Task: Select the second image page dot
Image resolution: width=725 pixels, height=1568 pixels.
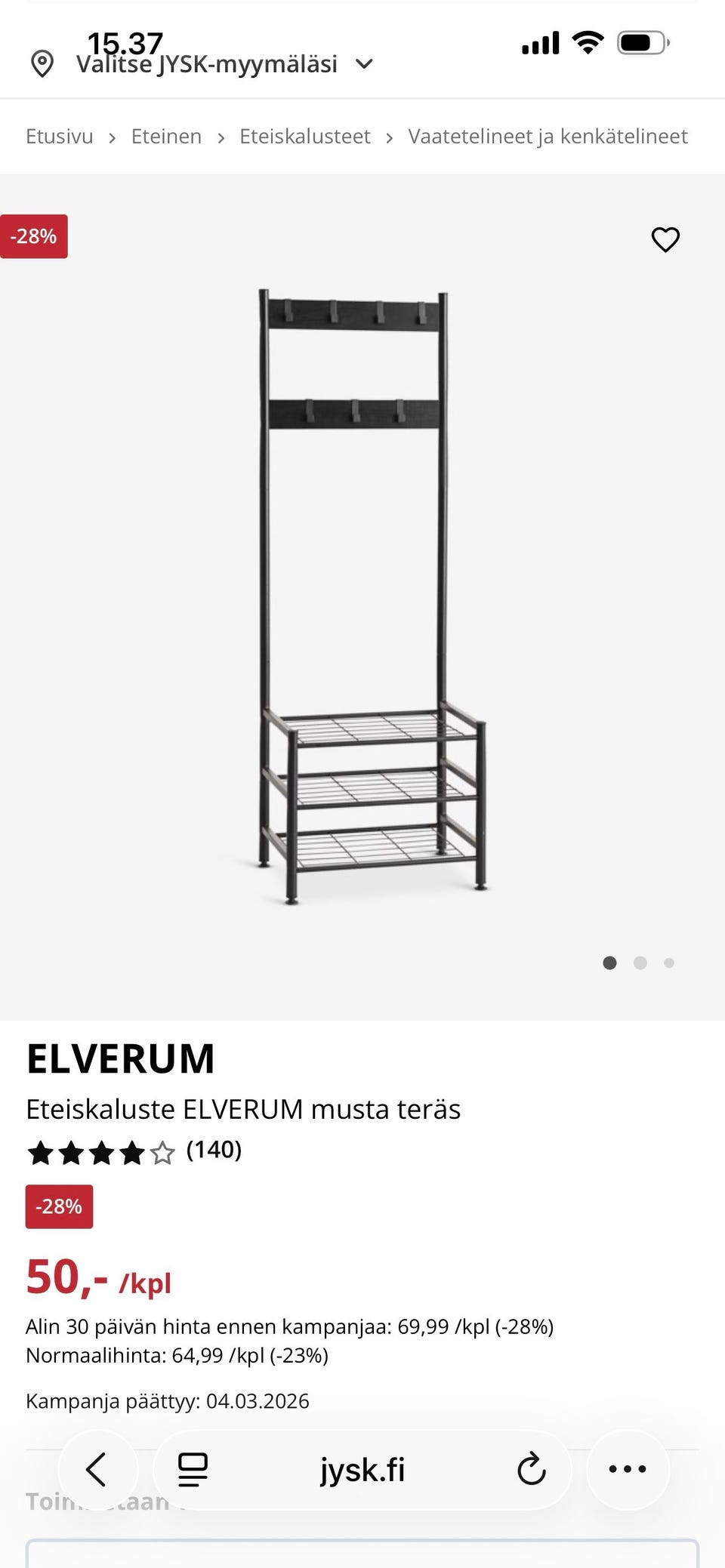Action: pos(640,963)
